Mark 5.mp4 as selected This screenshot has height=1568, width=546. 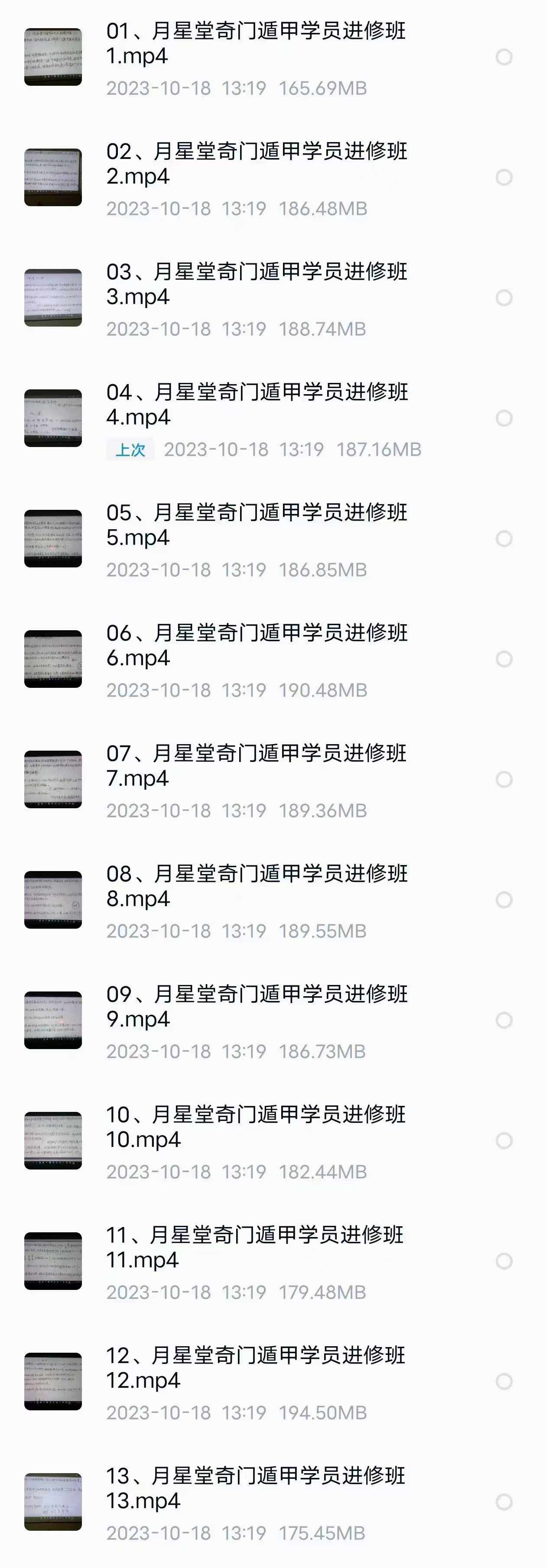[x=504, y=539]
